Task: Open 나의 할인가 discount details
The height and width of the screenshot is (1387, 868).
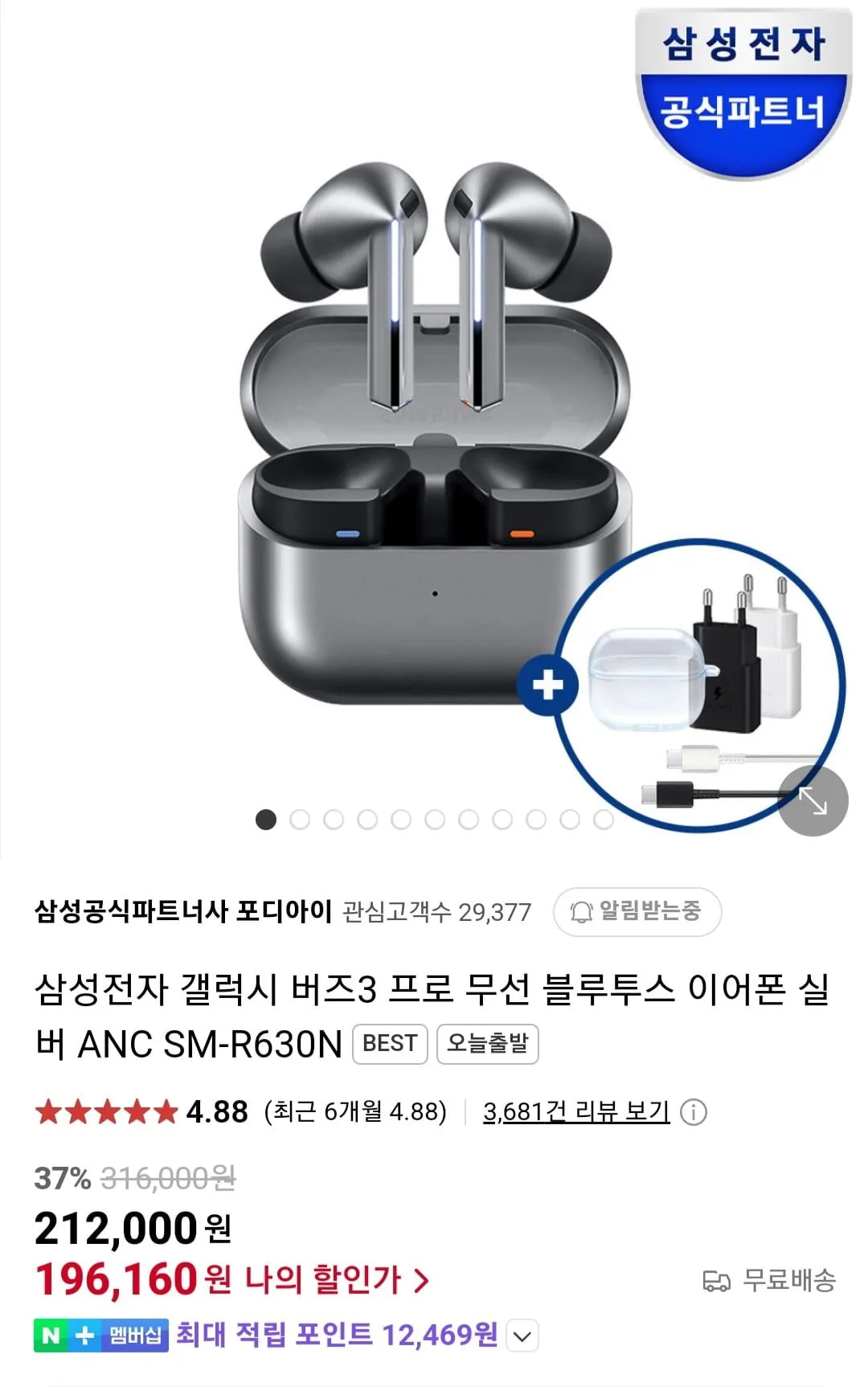Action: pos(337,1279)
